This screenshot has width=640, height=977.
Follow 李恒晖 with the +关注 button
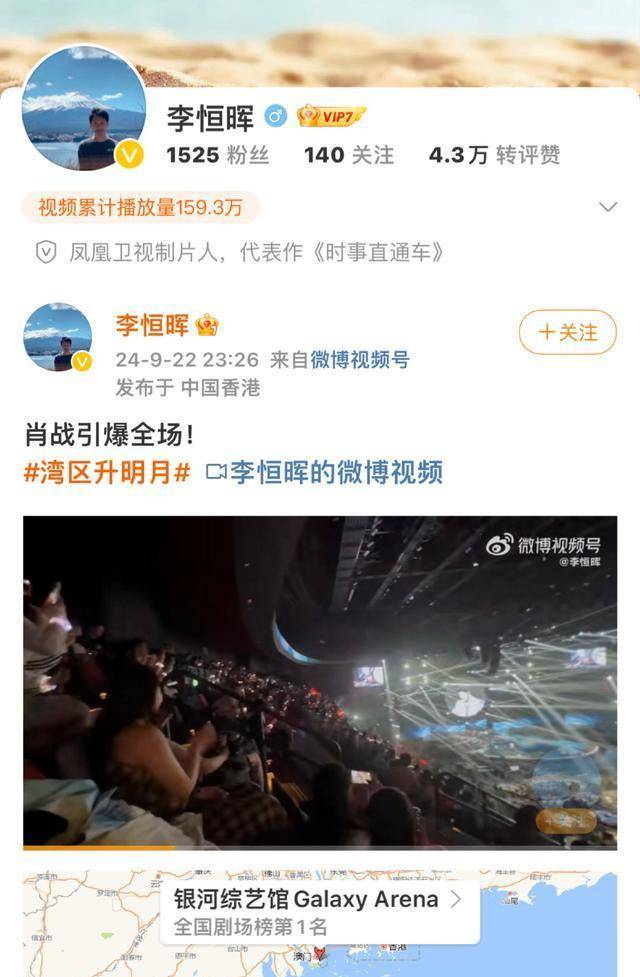pos(567,332)
